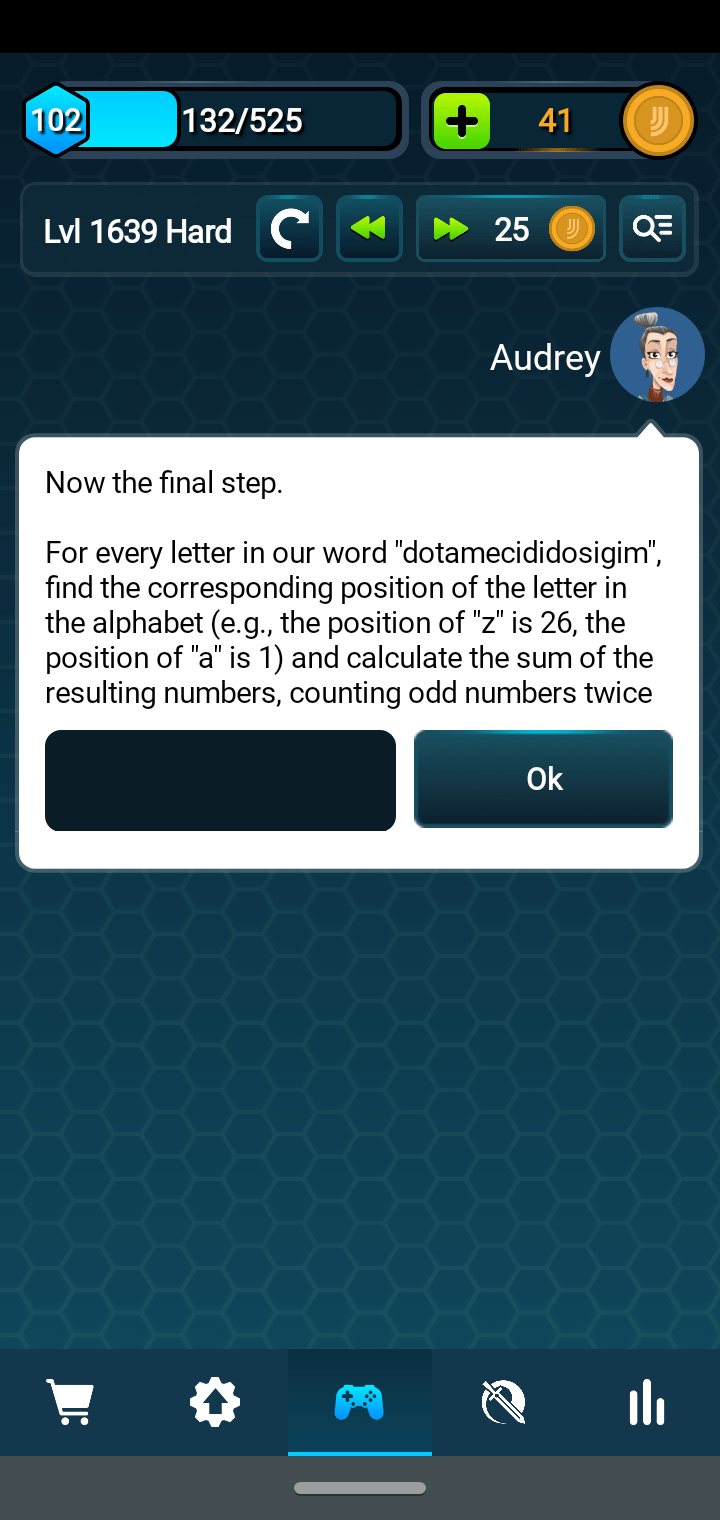The width and height of the screenshot is (720, 1520).
Task: Open the statistics bars tab
Action: click(x=647, y=1402)
